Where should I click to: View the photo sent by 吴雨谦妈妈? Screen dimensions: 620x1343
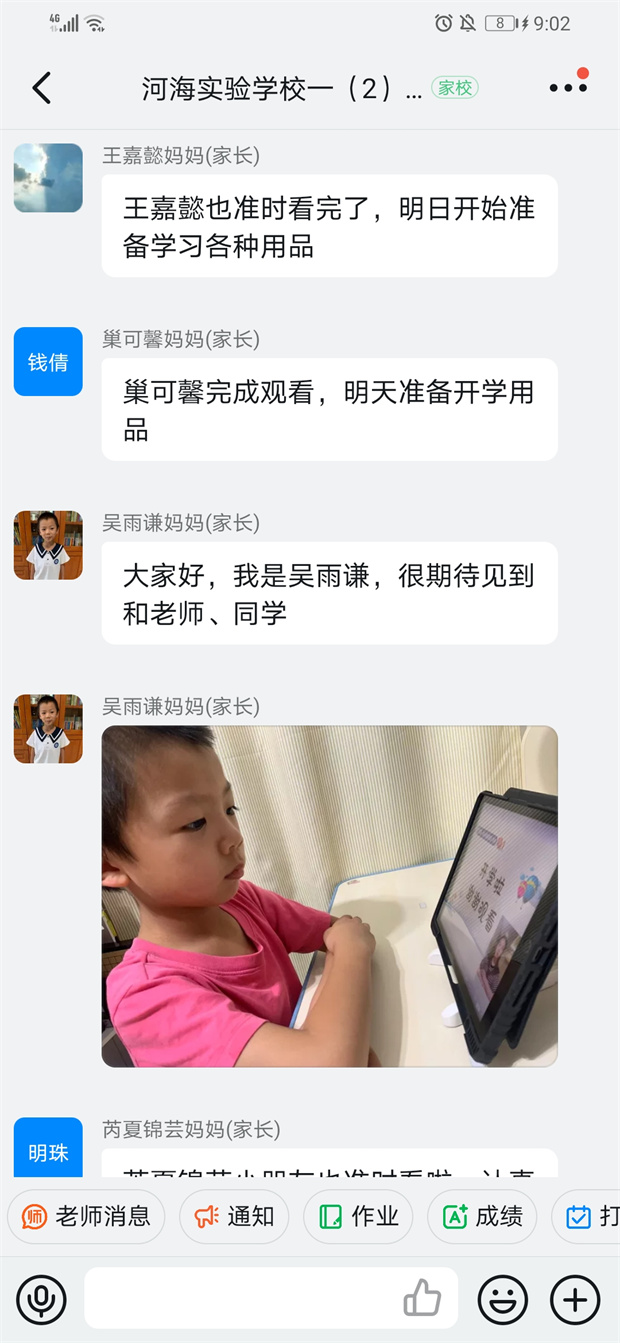[x=329, y=896]
